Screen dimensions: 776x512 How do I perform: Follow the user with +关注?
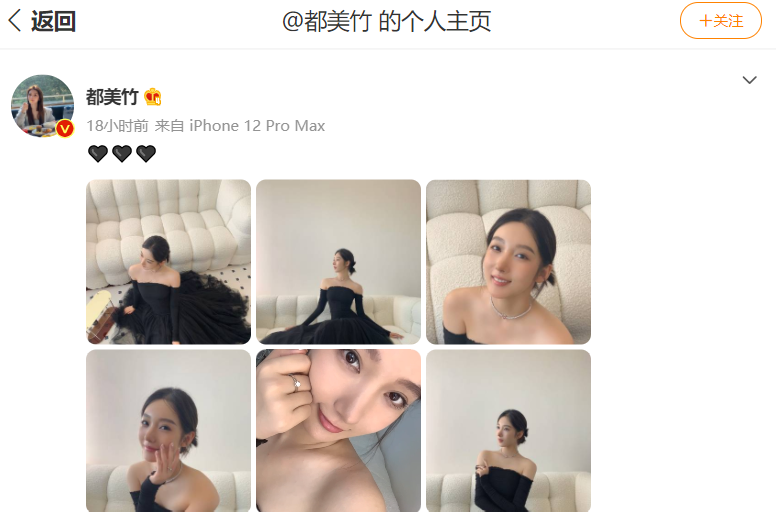tap(720, 21)
